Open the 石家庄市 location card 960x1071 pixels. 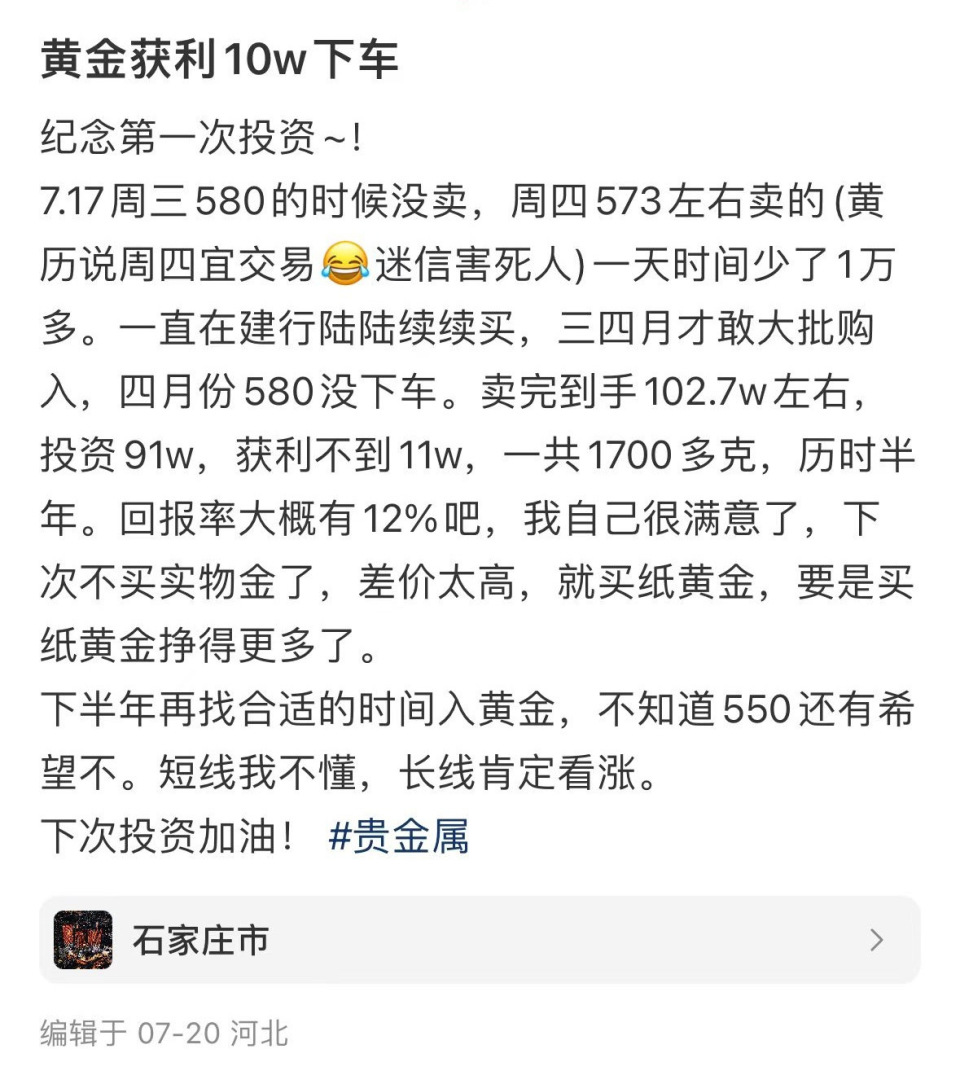pyautogui.click(x=479, y=940)
